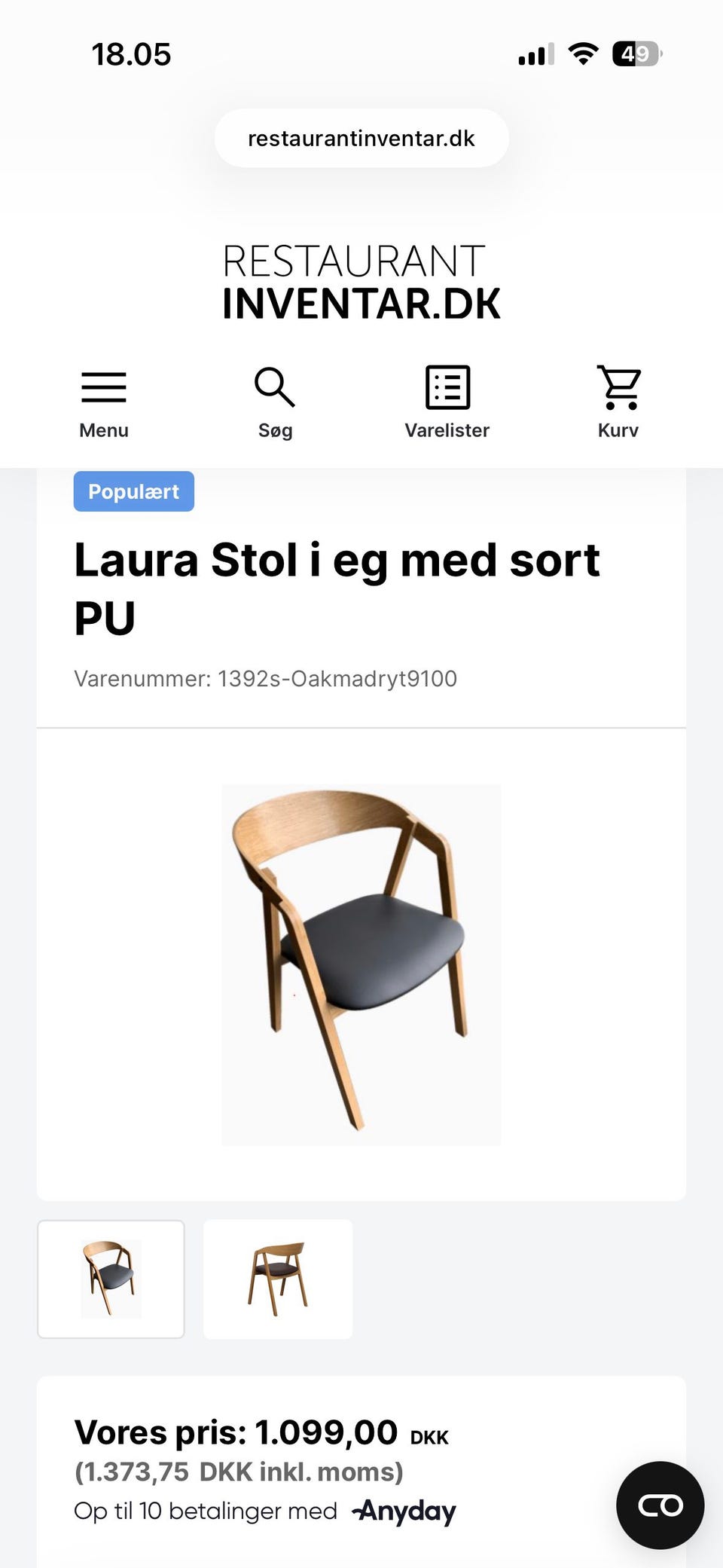Screen dimensions: 723x1568
Task: Tap the restaurantinventar.dk address bar
Action: tap(361, 137)
